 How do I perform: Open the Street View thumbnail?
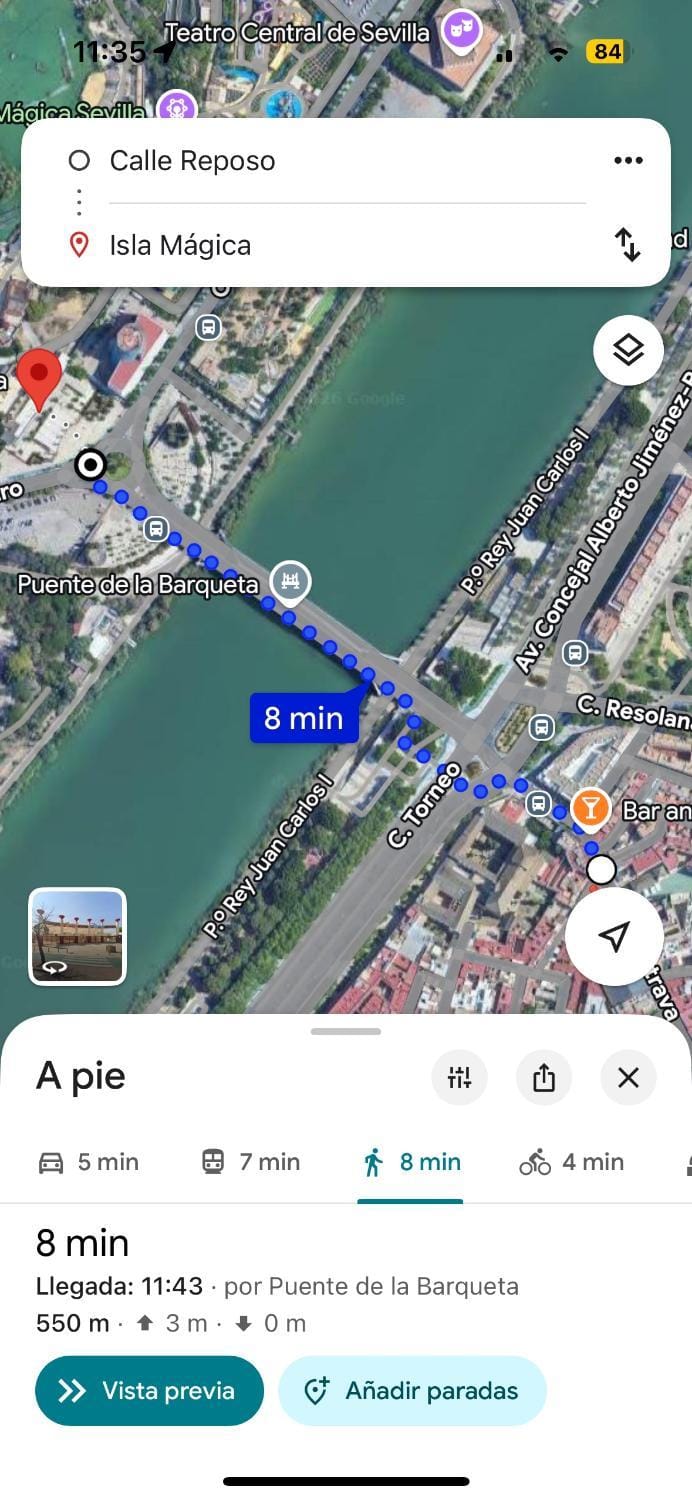click(78, 937)
